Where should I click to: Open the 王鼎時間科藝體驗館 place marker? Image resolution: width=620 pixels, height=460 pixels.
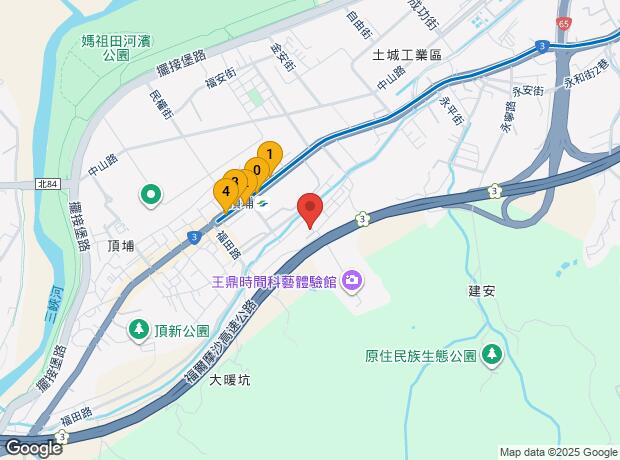coord(351,279)
